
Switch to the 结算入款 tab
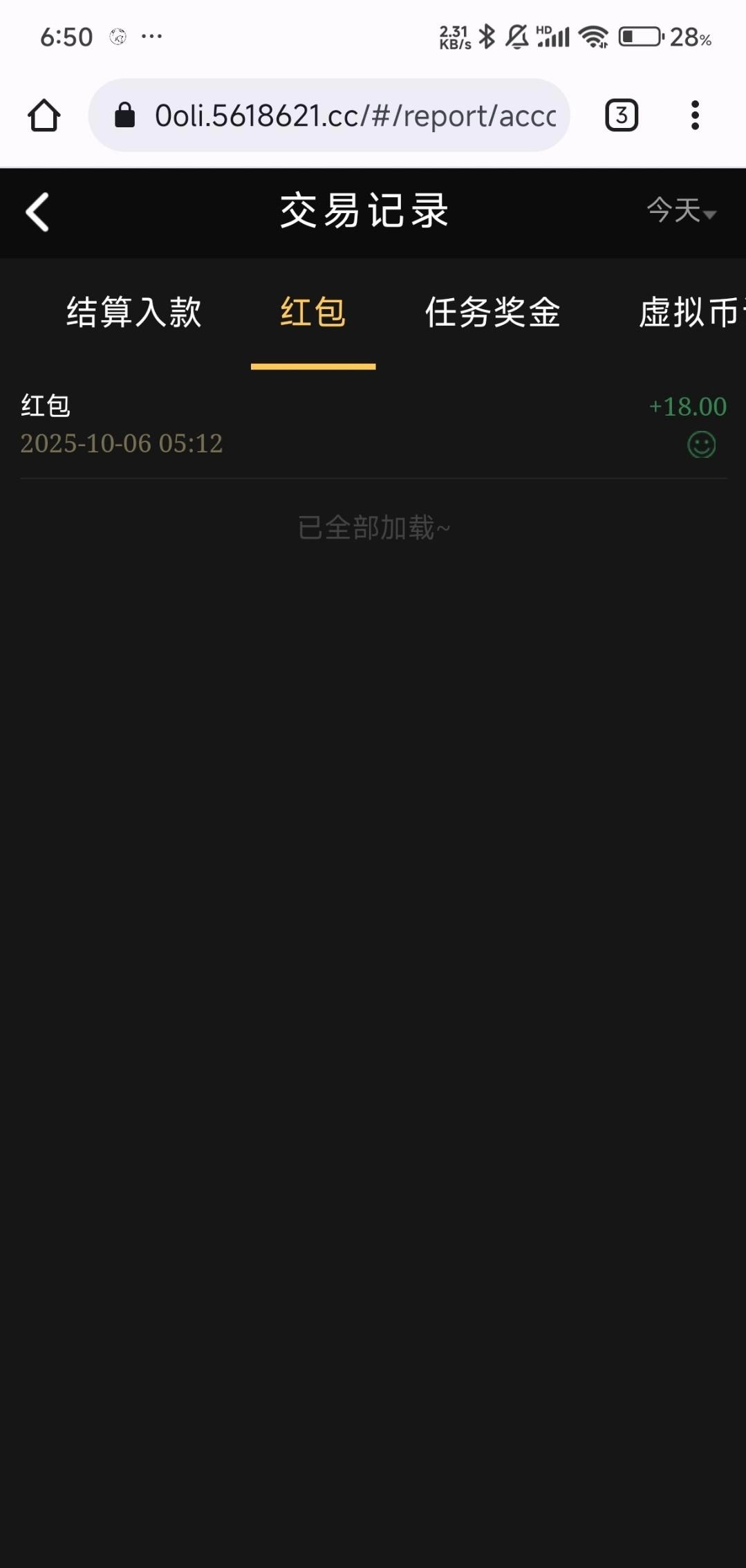pyautogui.click(x=133, y=313)
